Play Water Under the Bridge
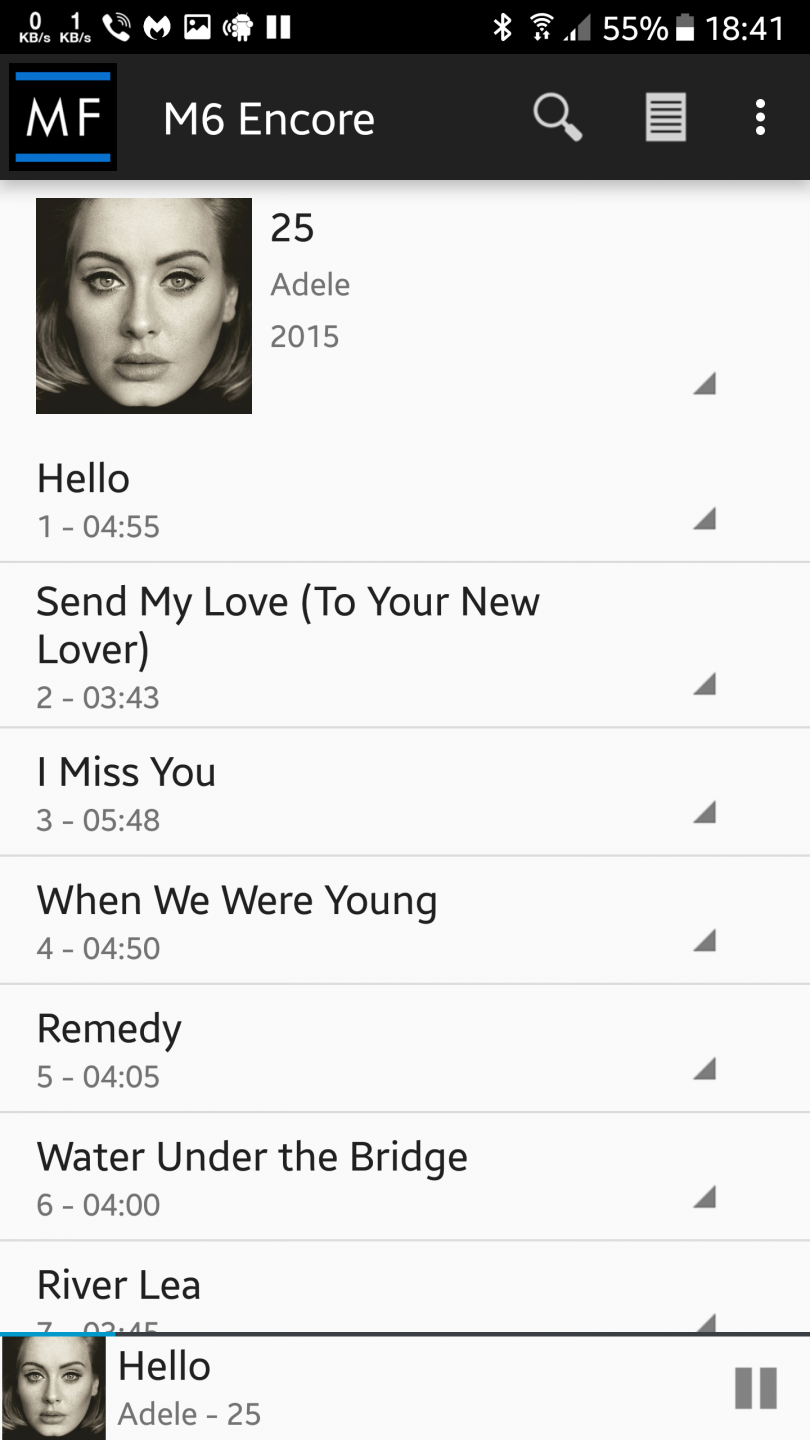 click(300, 1177)
